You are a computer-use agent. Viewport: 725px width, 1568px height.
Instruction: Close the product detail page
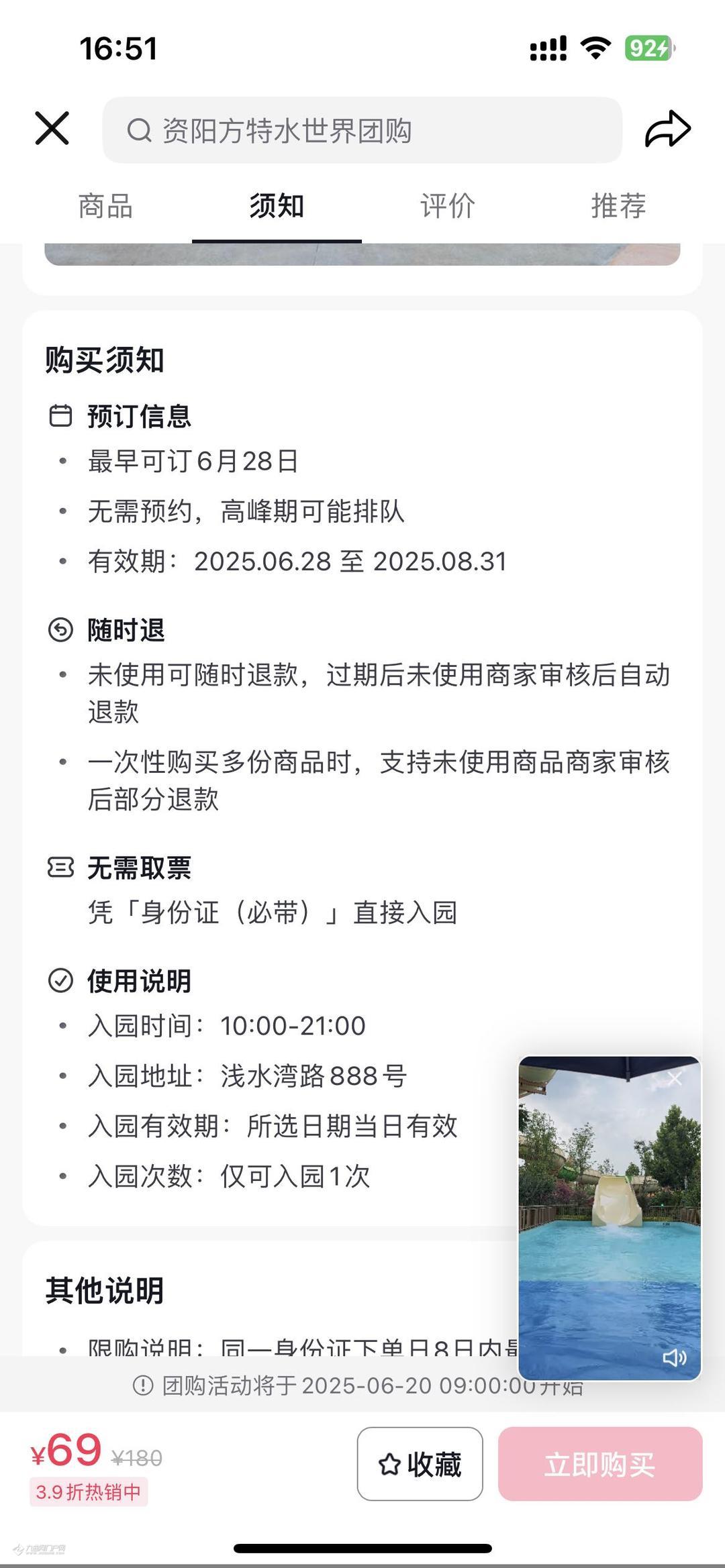(x=52, y=128)
